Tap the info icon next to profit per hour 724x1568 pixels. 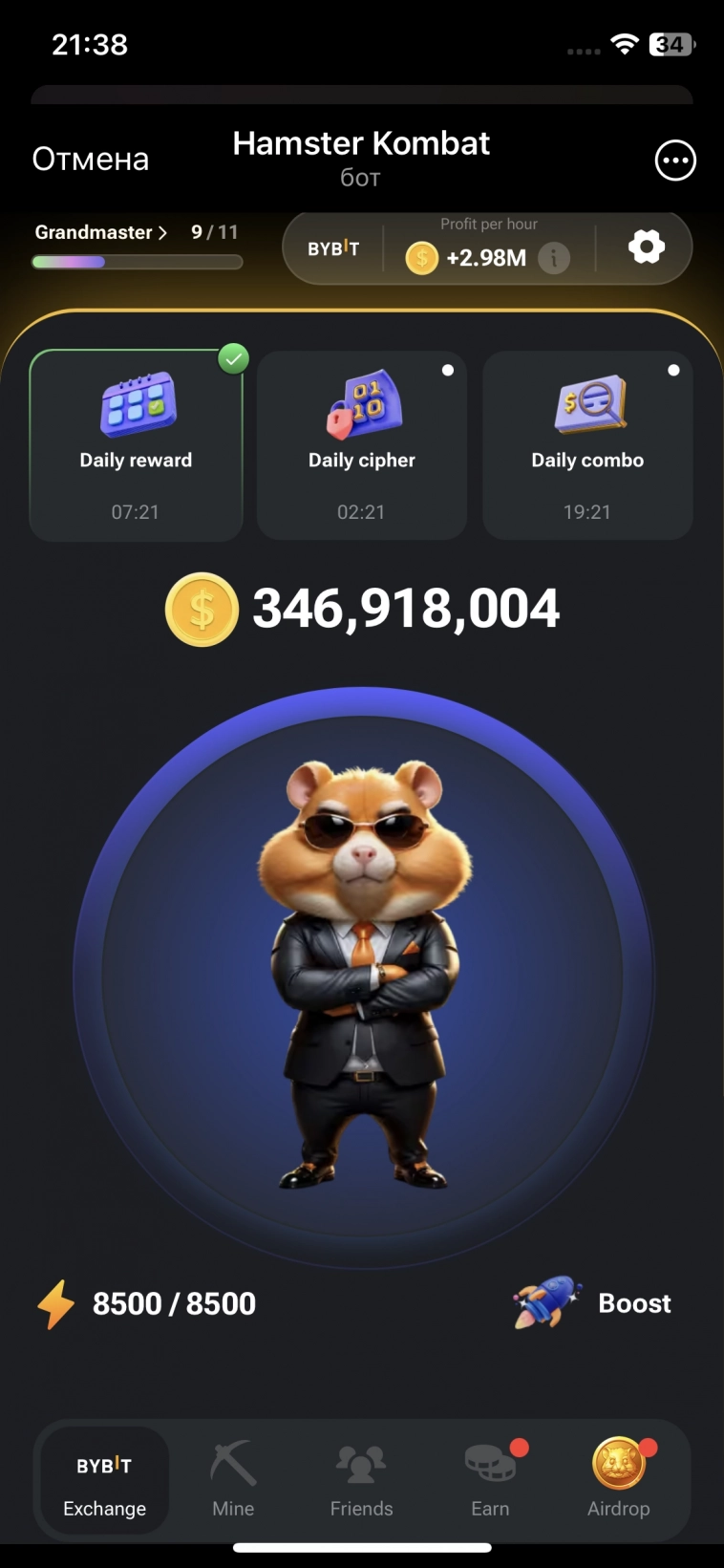[x=553, y=258]
